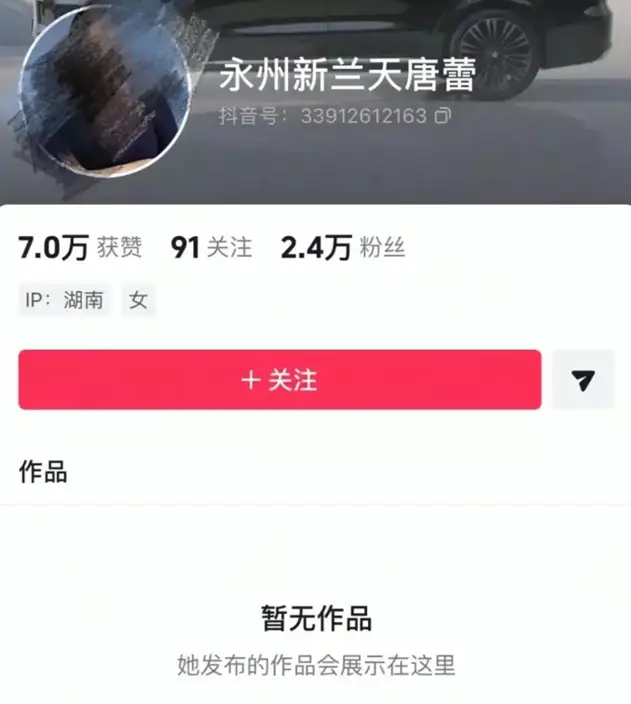Viewport: 631px width, 704px height.
Task: Open the profile avatar picture
Action: 103,95
